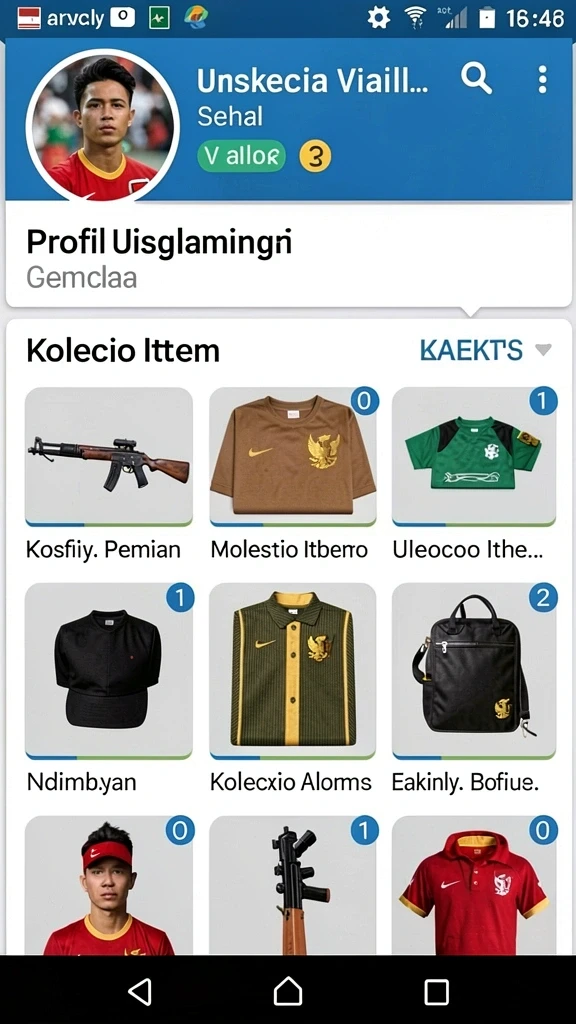Open the search icon in the header
The height and width of the screenshot is (1024, 576).
[476, 79]
